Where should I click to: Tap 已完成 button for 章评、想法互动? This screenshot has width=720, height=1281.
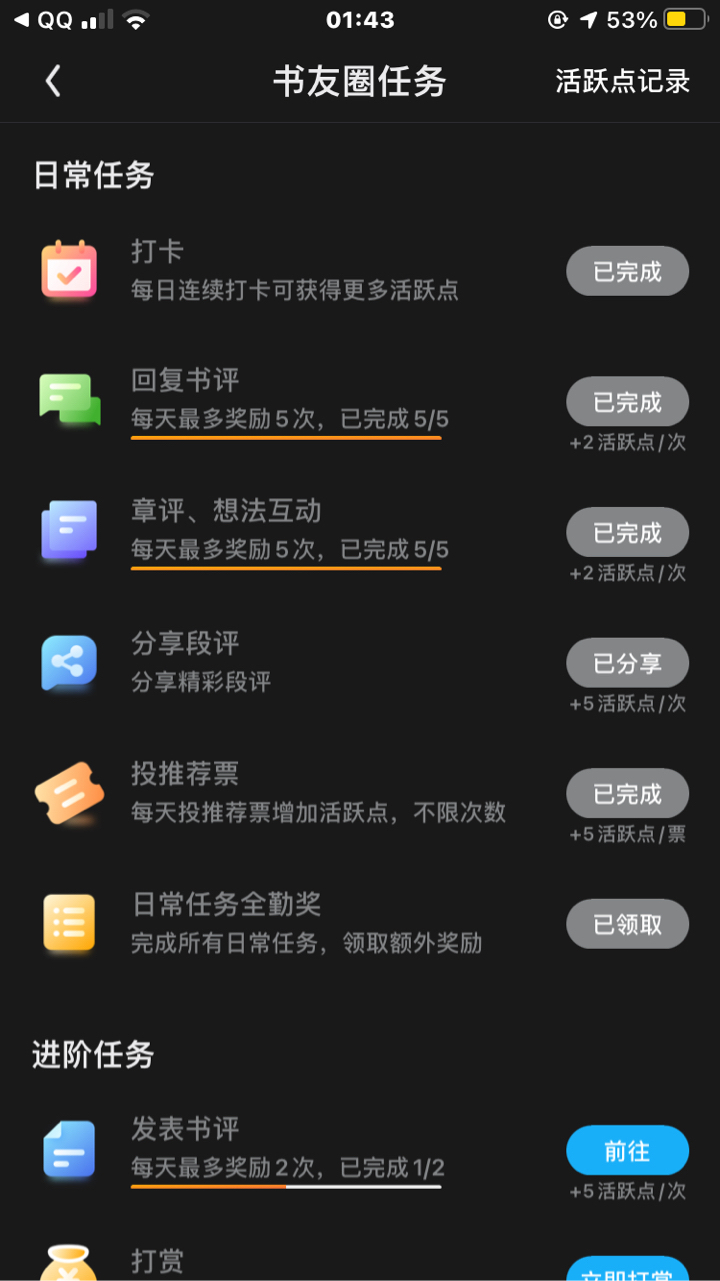pos(627,532)
